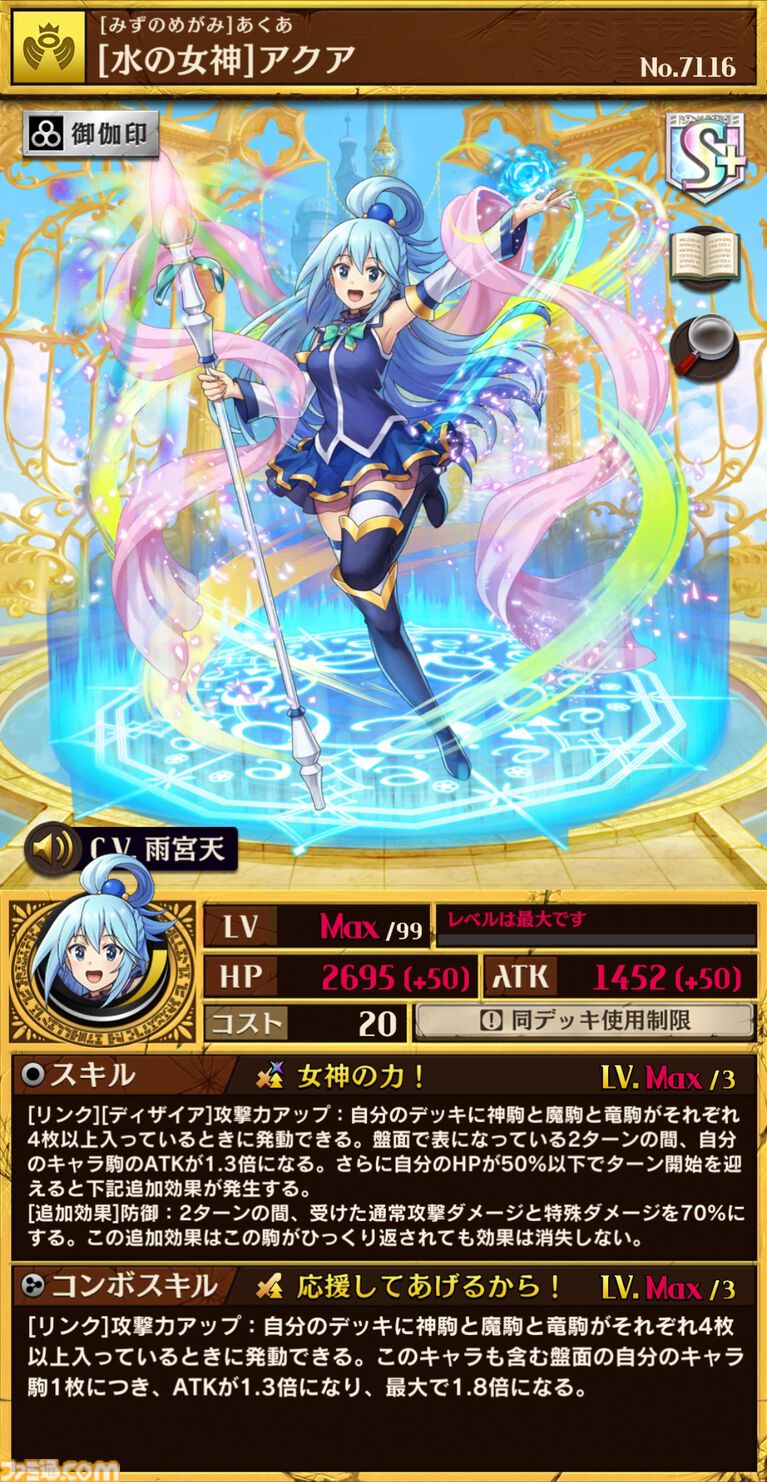Tap the magnifying glass to view artwork
767x1482 pixels.
pos(704,346)
